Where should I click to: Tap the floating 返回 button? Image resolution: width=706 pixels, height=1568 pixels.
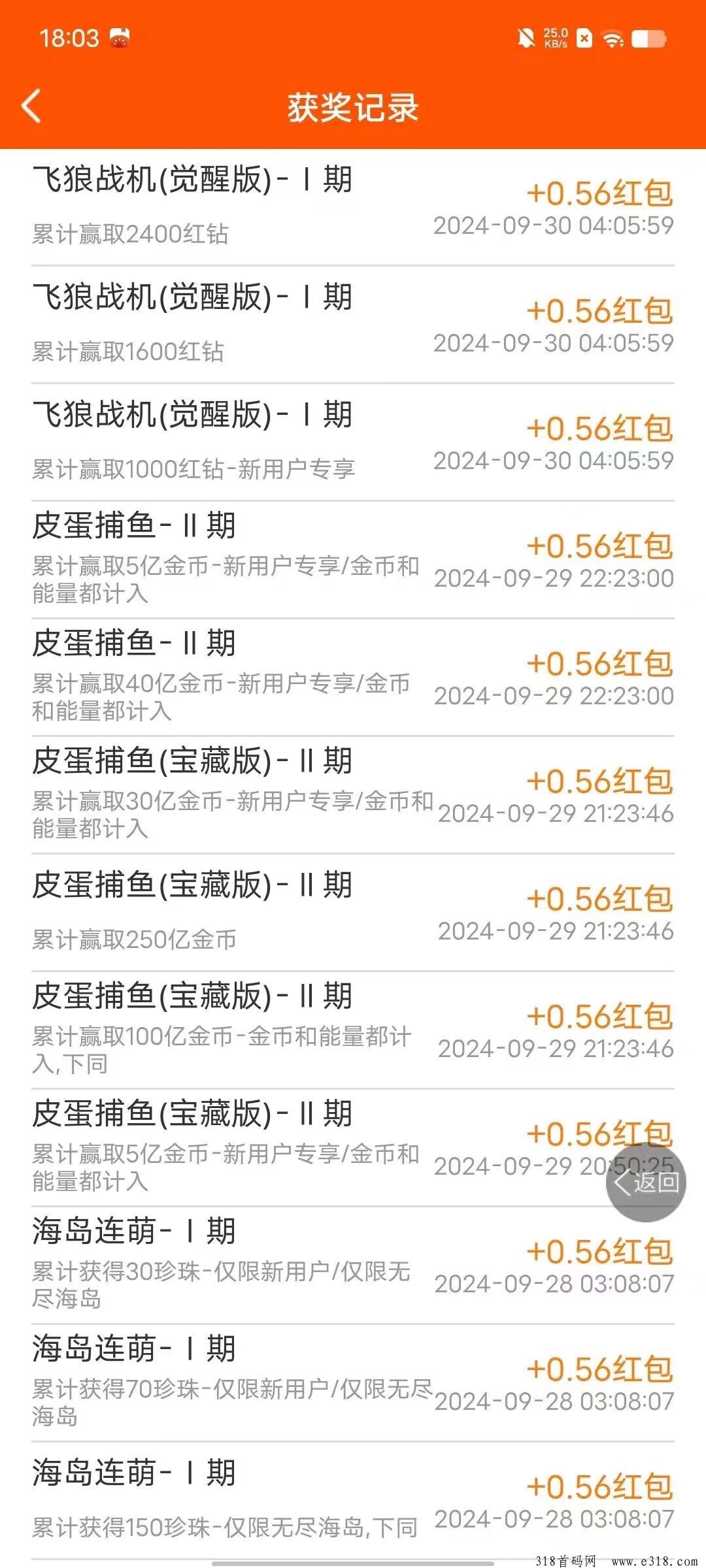point(646,1182)
